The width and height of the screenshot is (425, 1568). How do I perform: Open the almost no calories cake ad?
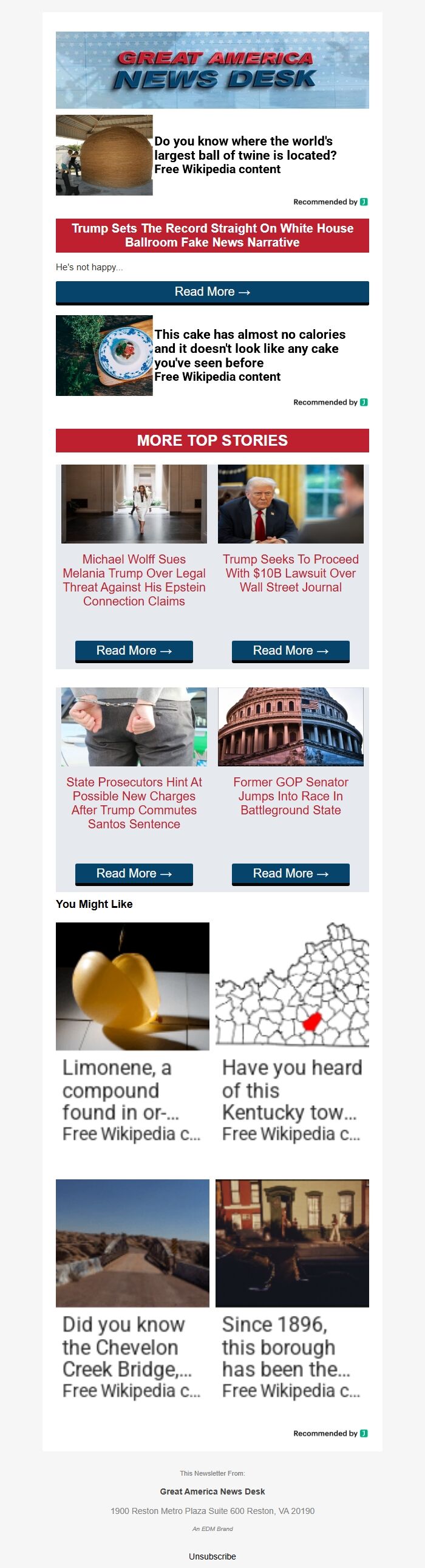pyautogui.click(x=250, y=355)
